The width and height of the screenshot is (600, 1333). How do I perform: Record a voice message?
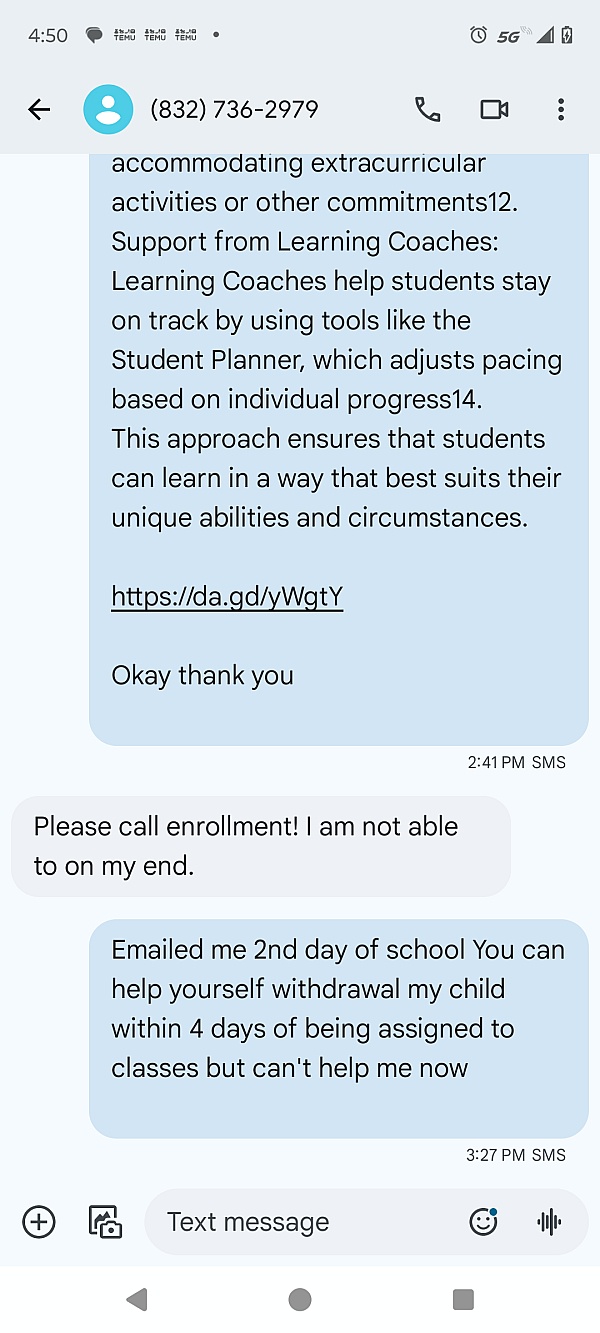pyautogui.click(x=549, y=1222)
